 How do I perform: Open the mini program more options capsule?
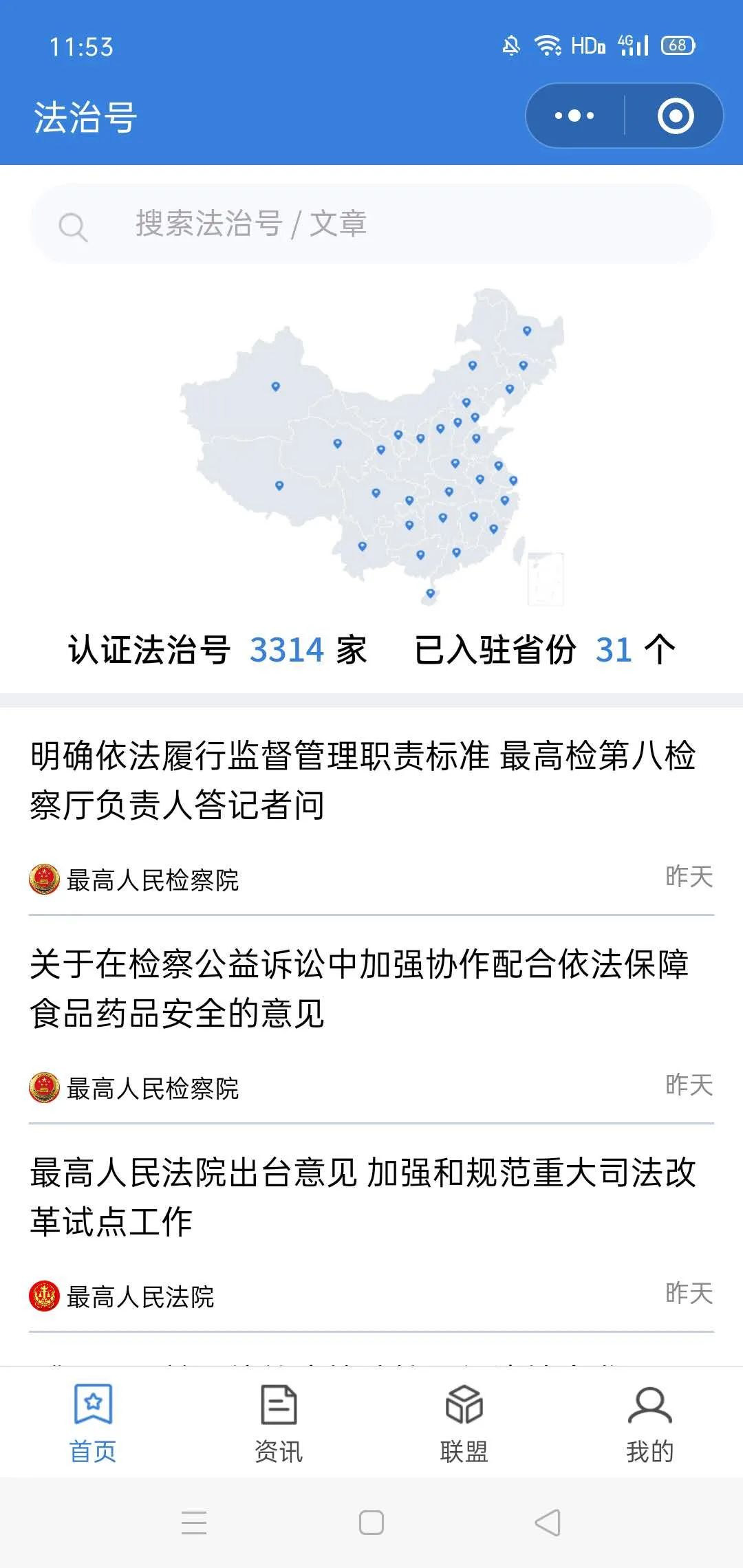pos(574,115)
